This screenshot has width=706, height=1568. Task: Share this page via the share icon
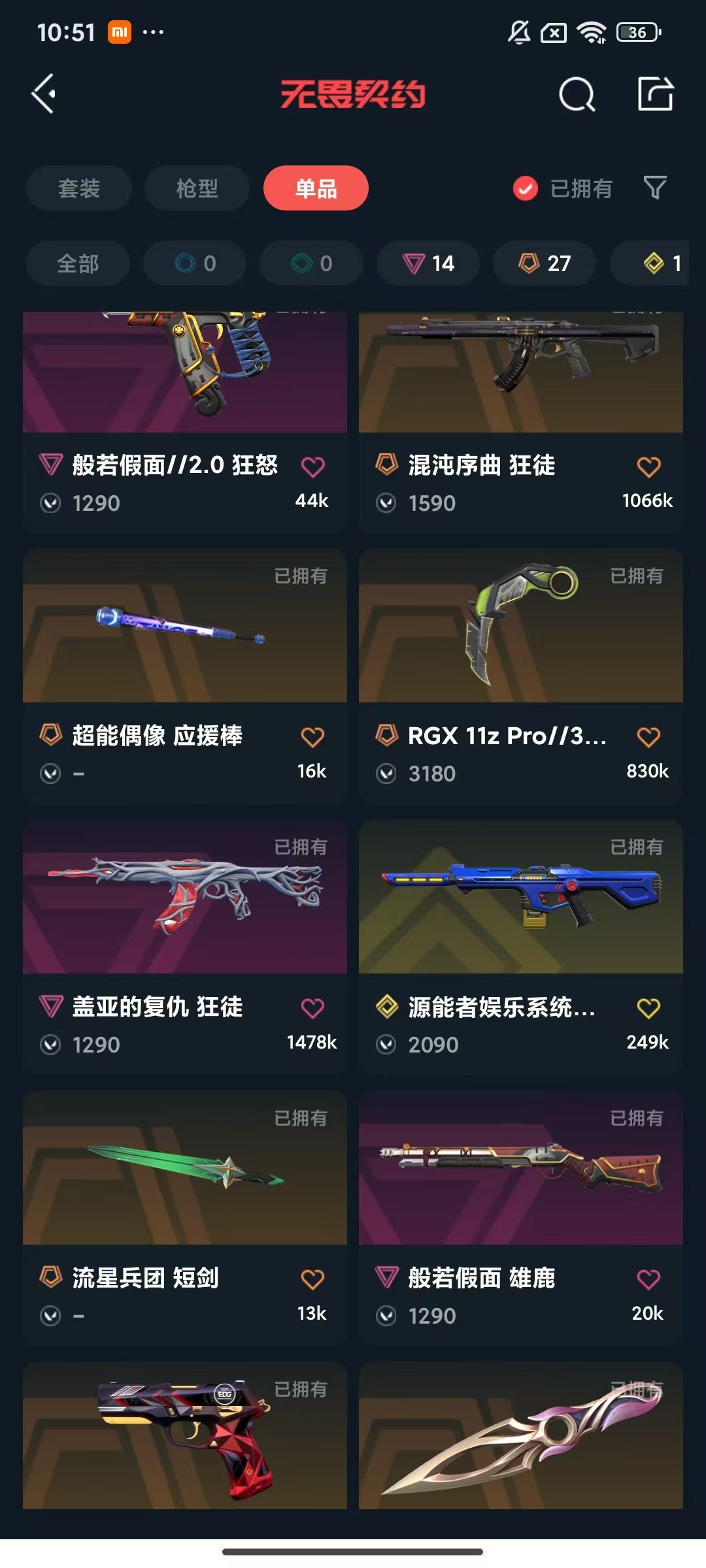pyautogui.click(x=655, y=95)
